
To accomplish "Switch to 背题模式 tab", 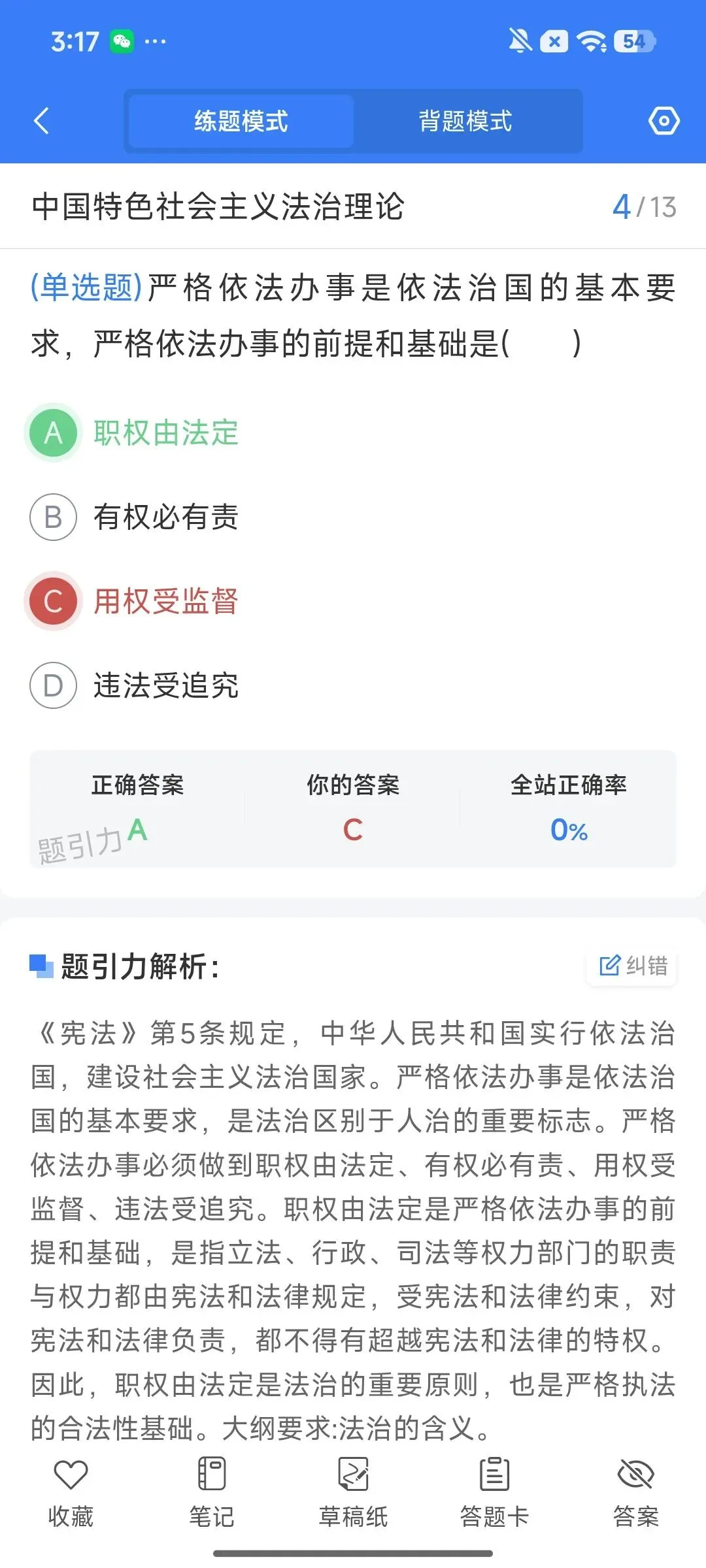I will (465, 122).
